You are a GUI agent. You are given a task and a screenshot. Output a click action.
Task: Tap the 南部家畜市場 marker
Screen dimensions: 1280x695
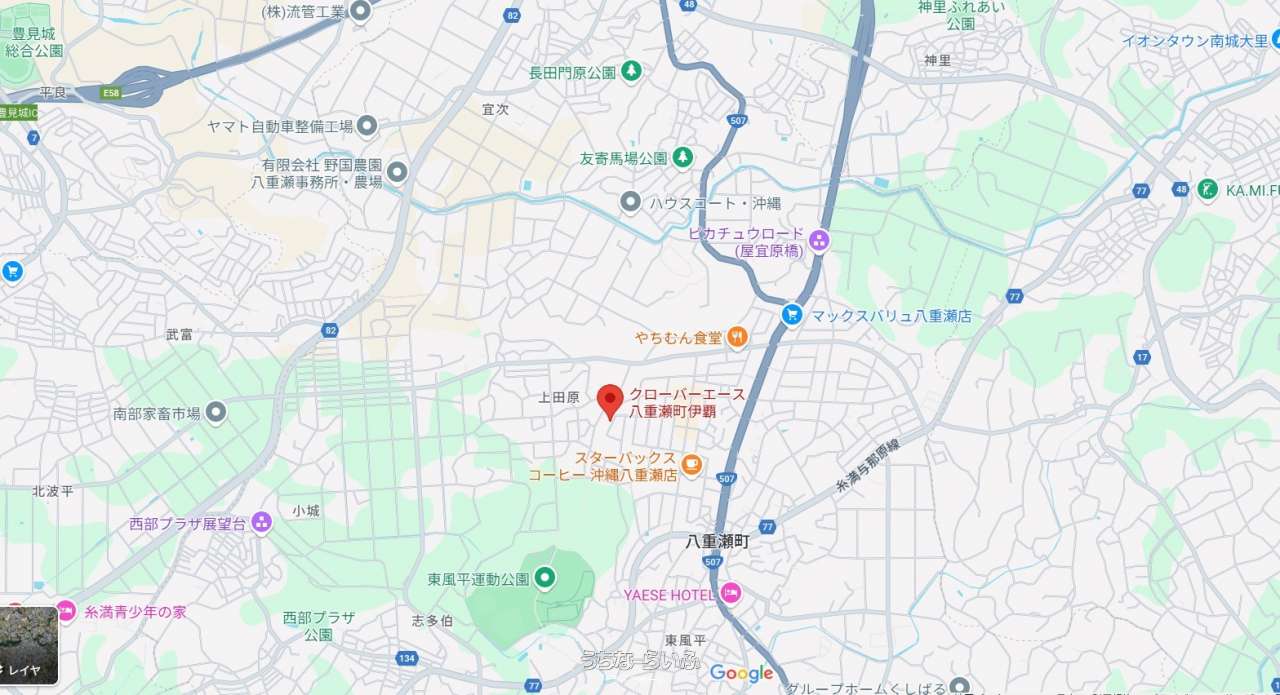pos(215,412)
